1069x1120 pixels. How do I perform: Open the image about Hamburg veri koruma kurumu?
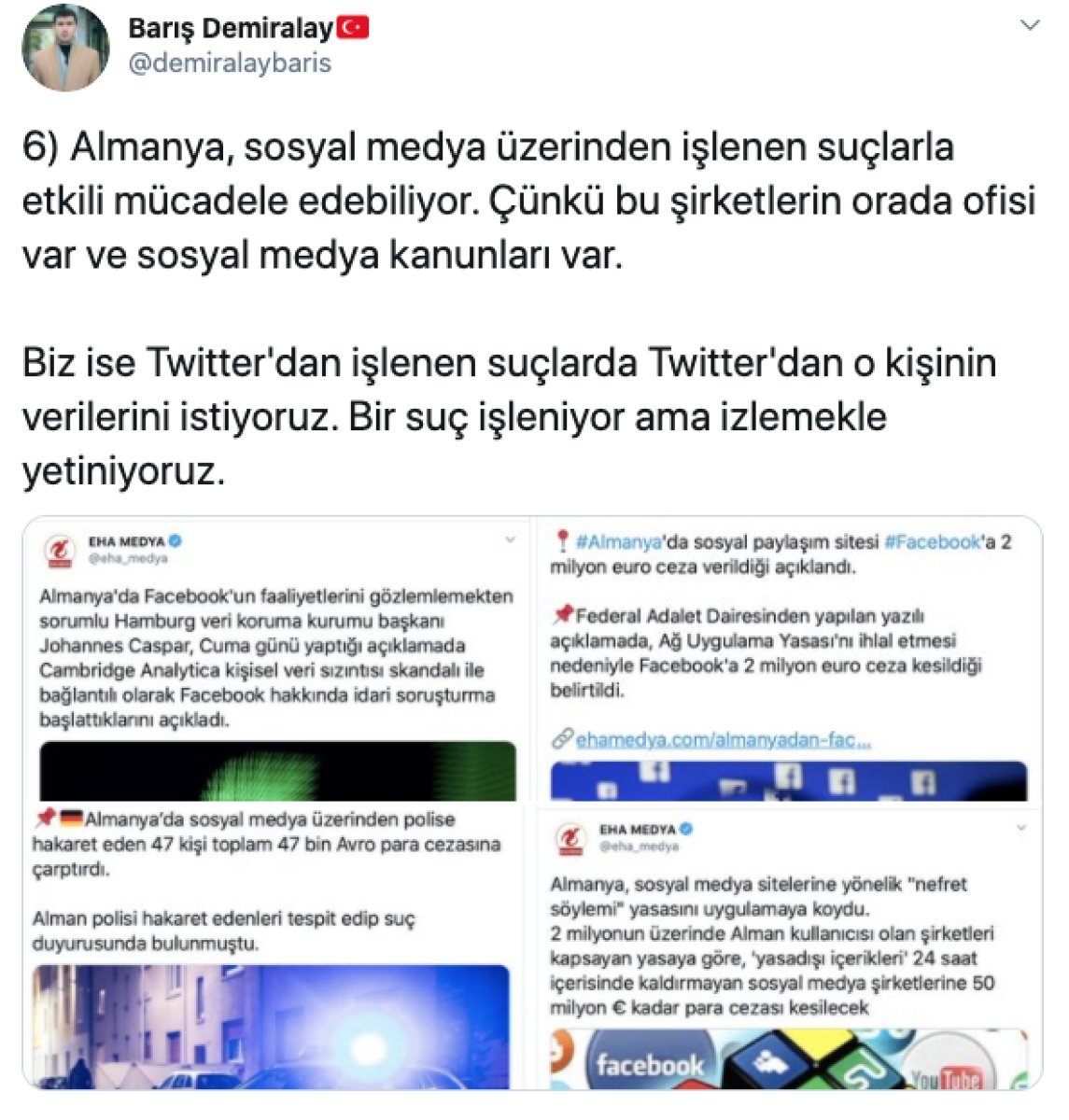click(277, 659)
